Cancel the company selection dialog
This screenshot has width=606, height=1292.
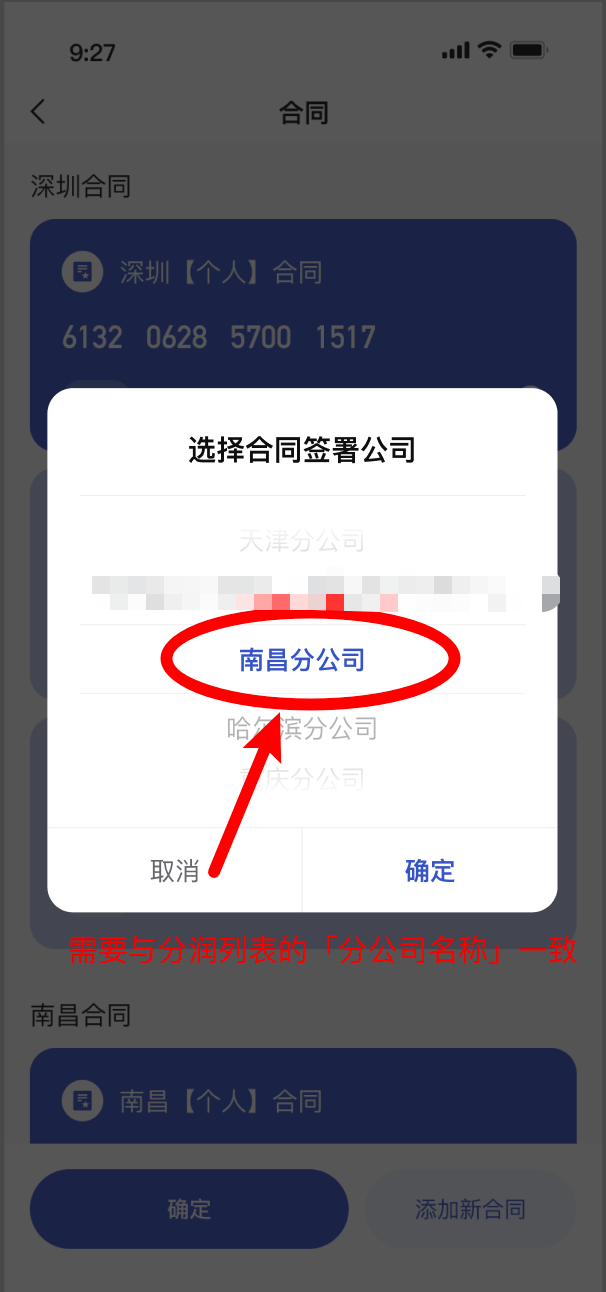pyautogui.click(x=175, y=870)
